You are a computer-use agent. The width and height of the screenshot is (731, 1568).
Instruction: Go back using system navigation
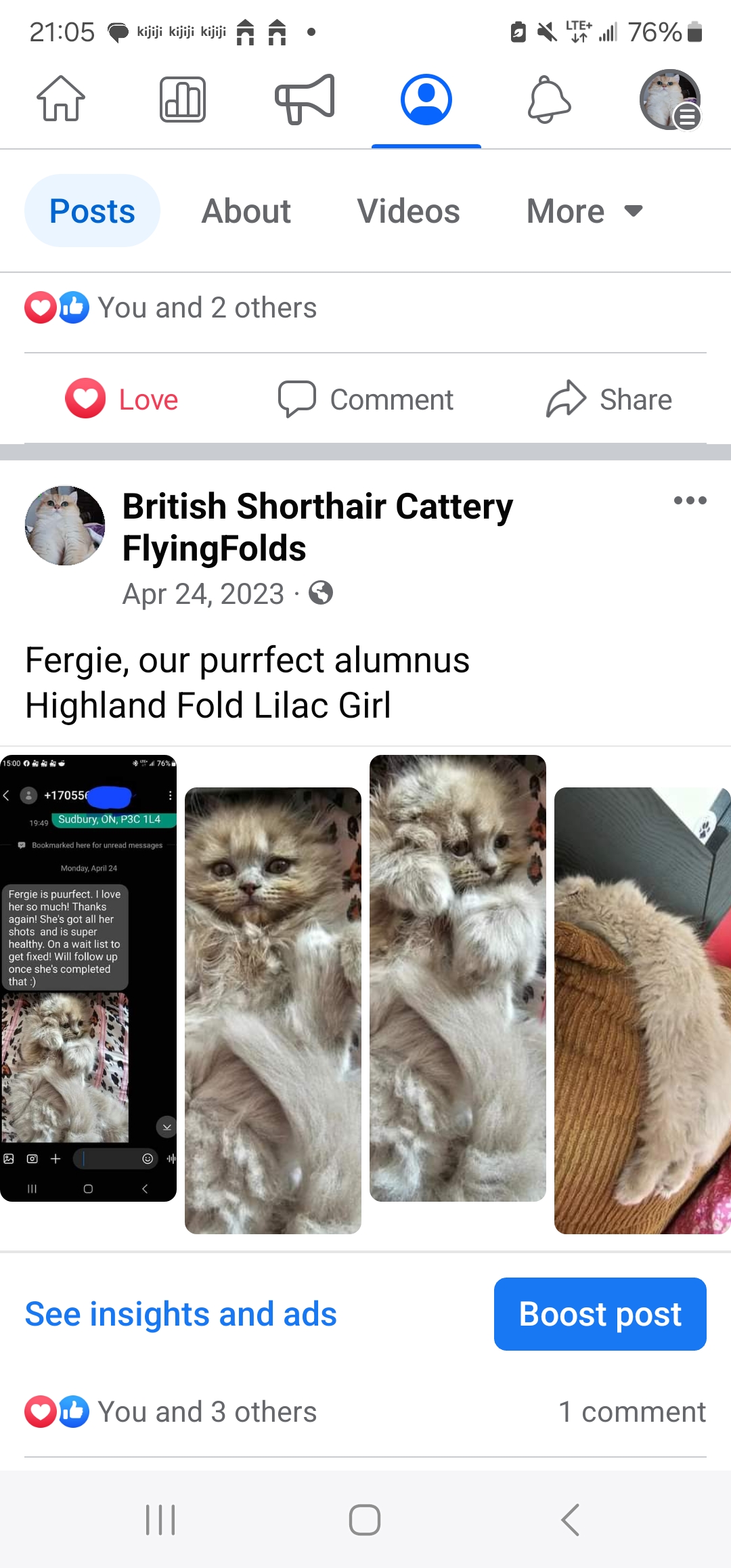coord(570,1520)
